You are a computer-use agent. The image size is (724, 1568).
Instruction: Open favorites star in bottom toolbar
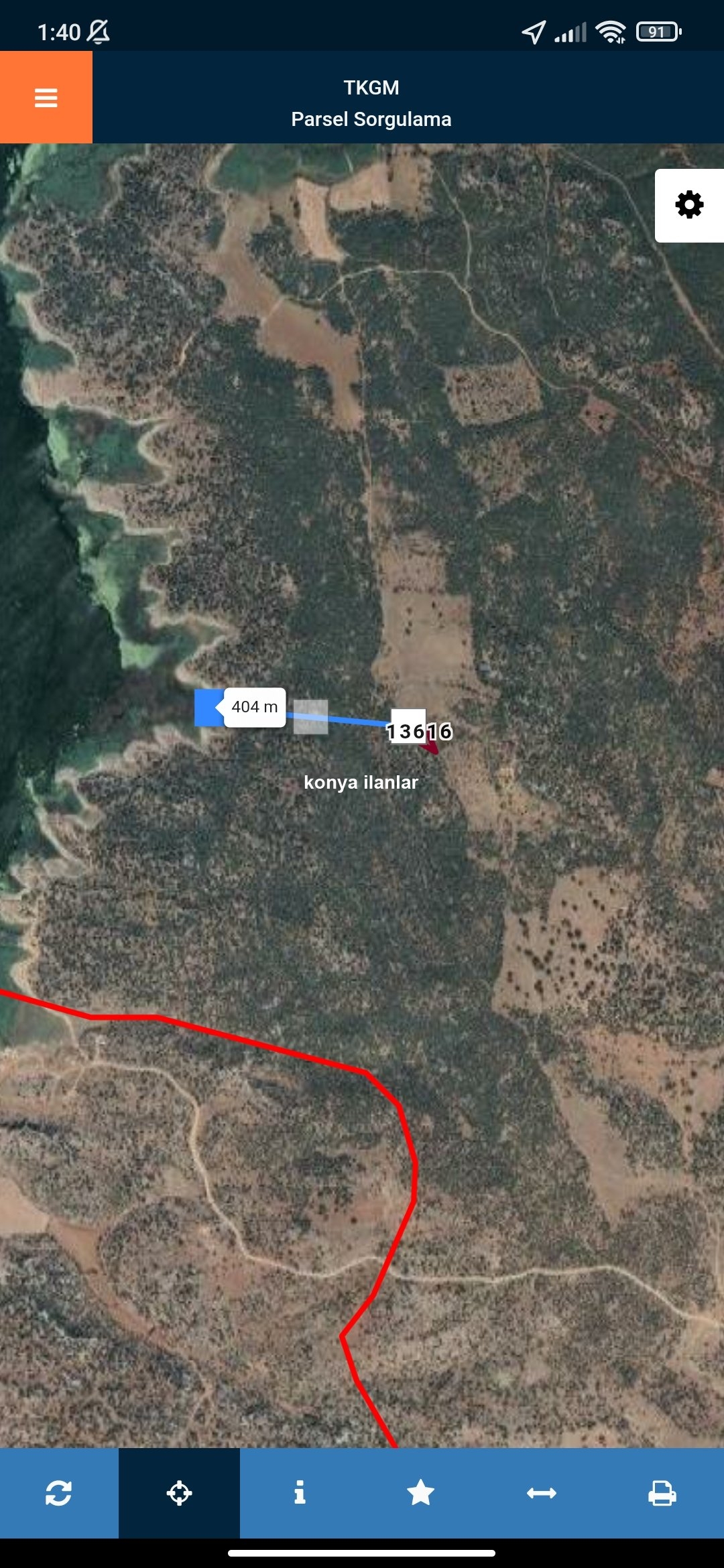click(420, 1493)
